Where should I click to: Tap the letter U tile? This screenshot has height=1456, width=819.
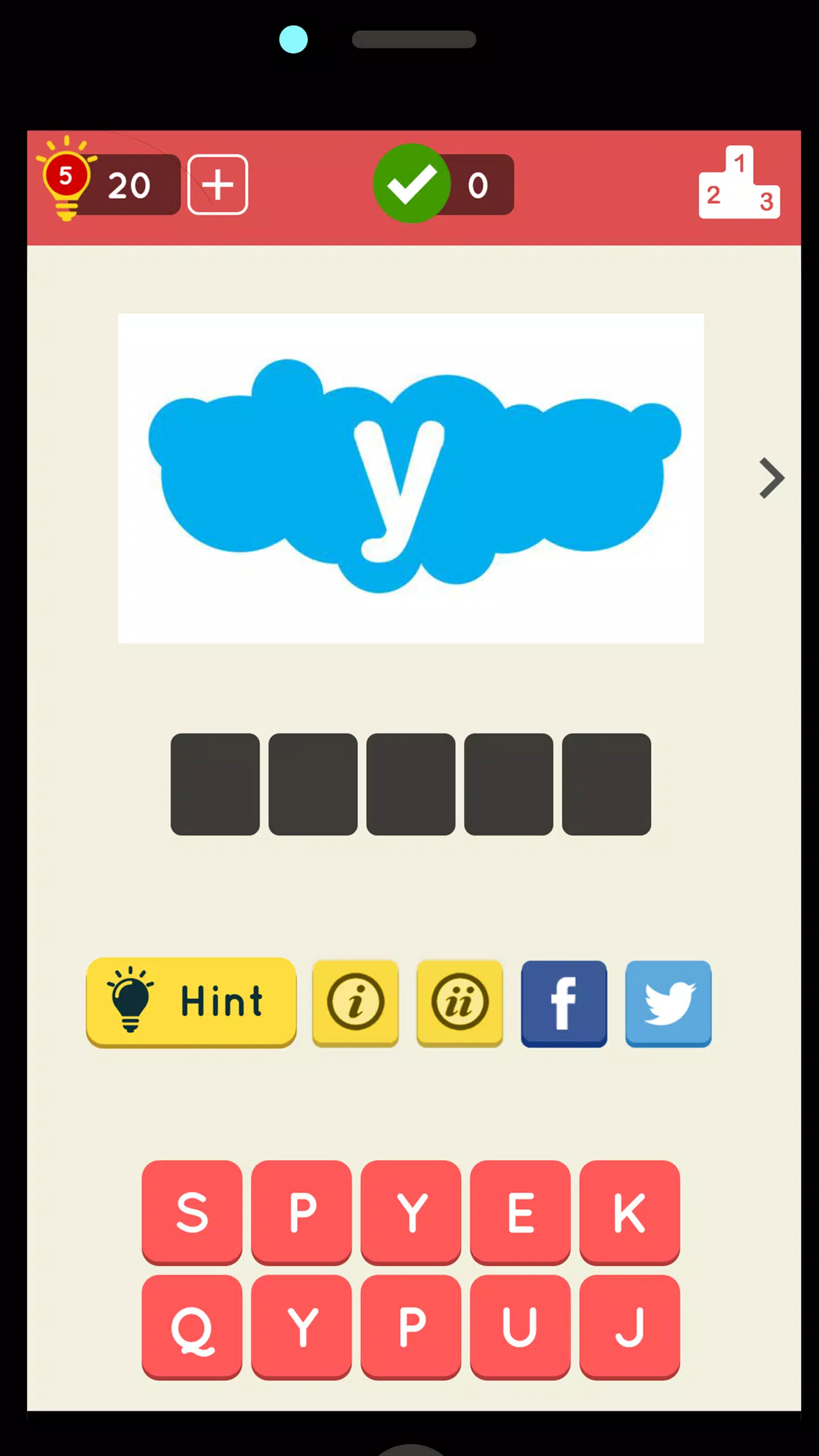coord(520,1326)
